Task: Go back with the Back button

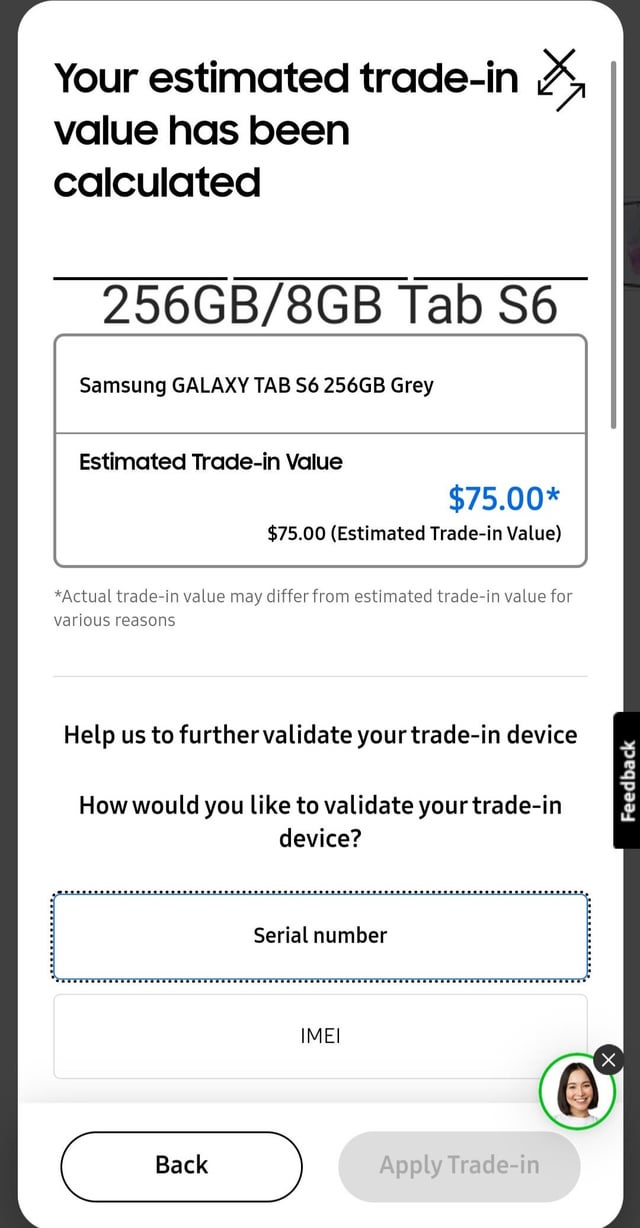Action: [x=181, y=1165]
